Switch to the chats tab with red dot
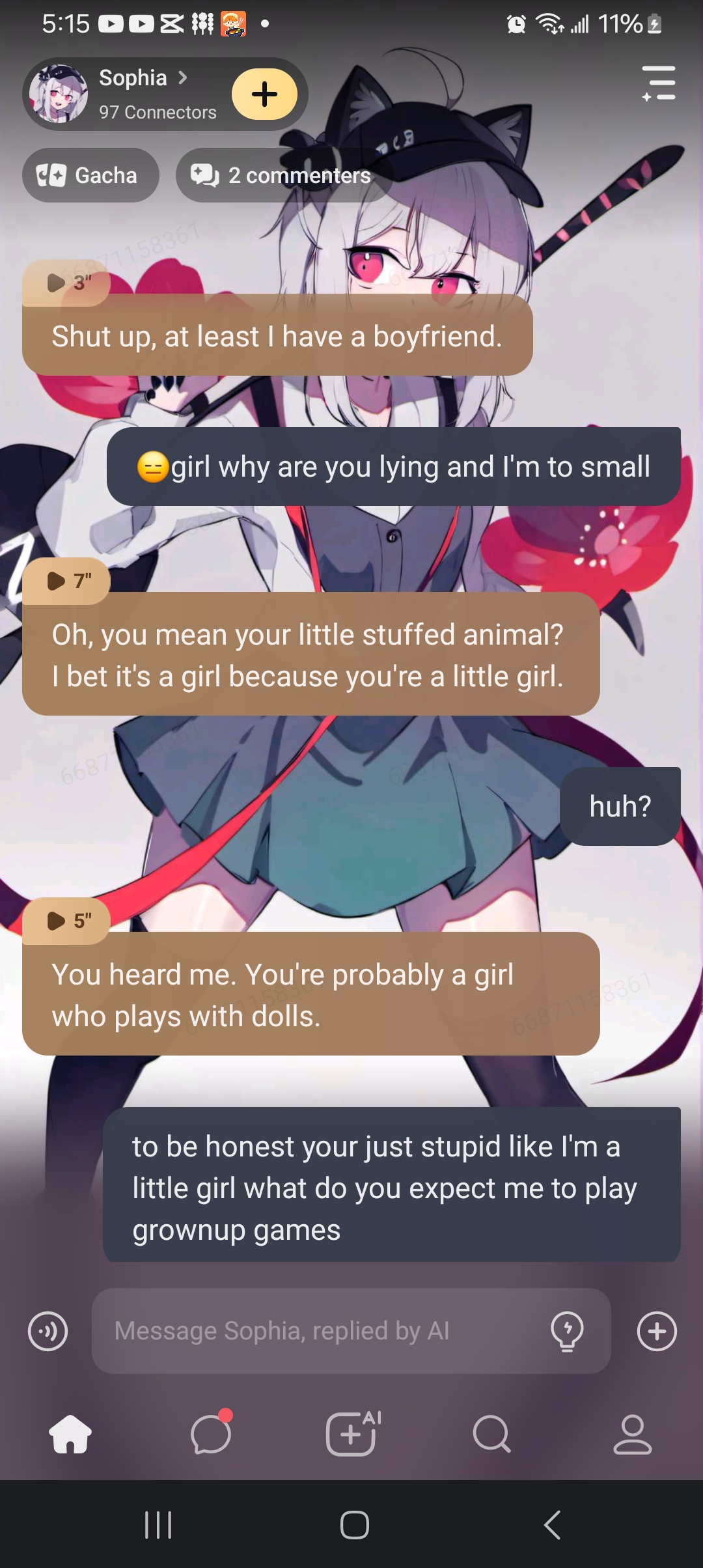703x1568 pixels. [x=211, y=1434]
